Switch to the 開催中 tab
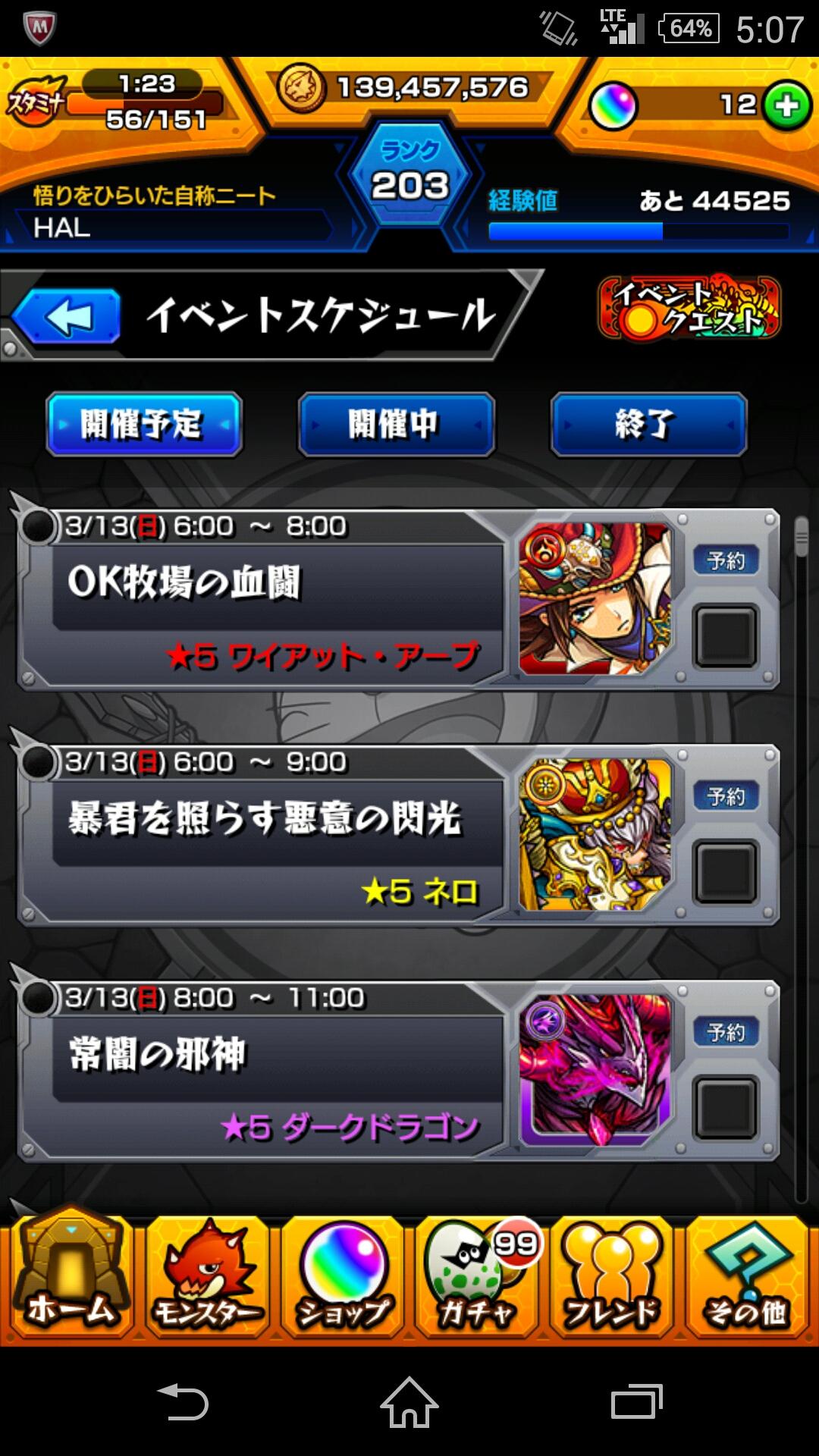Image resolution: width=819 pixels, height=1456 pixels. (x=396, y=425)
